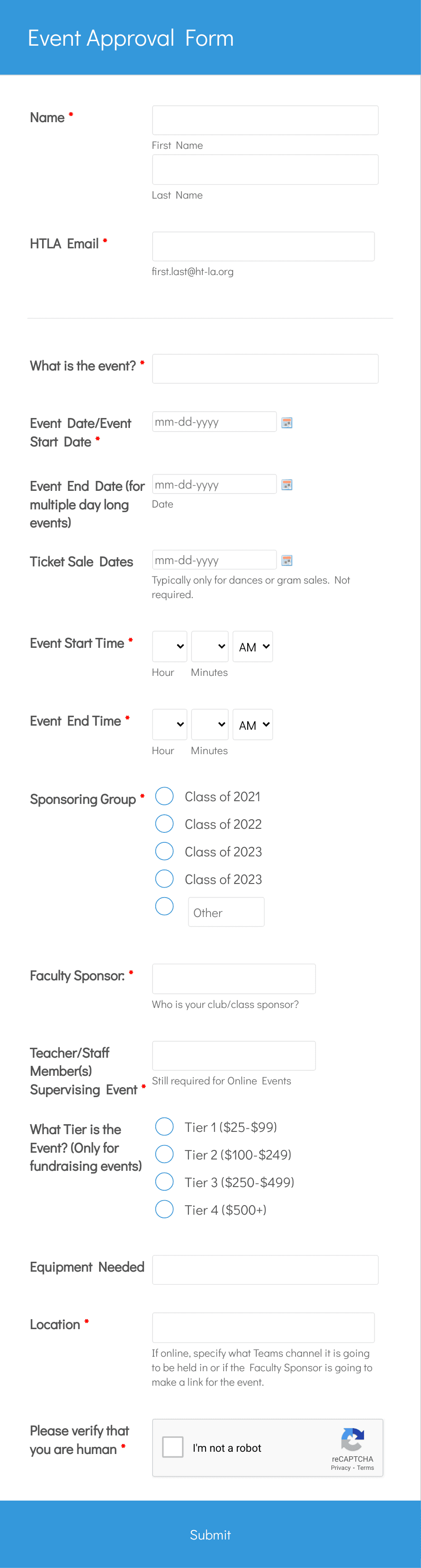
Task: Choose the Class of 2022 option
Action: pos(164,823)
